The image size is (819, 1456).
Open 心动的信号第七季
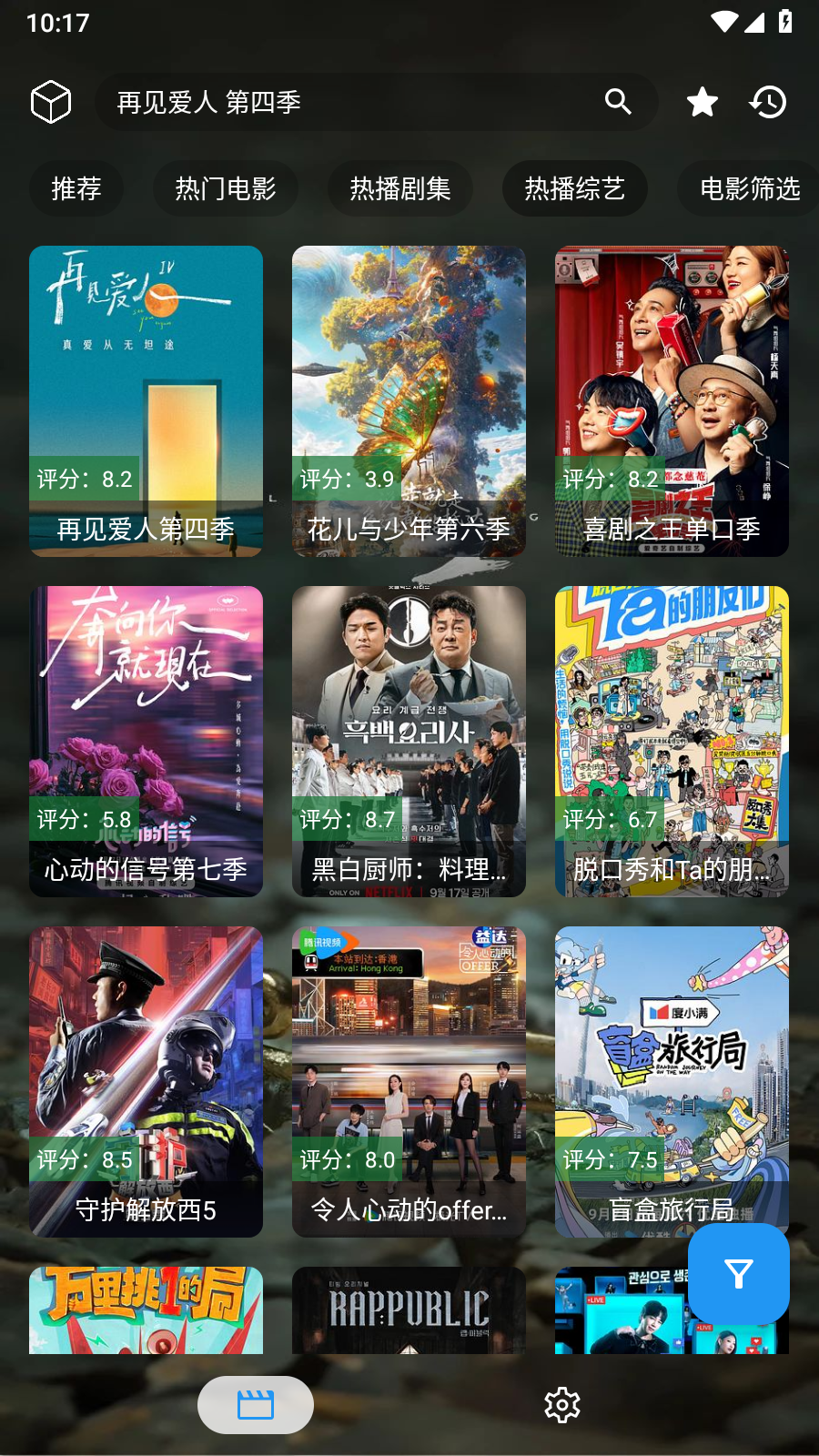(x=146, y=741)
